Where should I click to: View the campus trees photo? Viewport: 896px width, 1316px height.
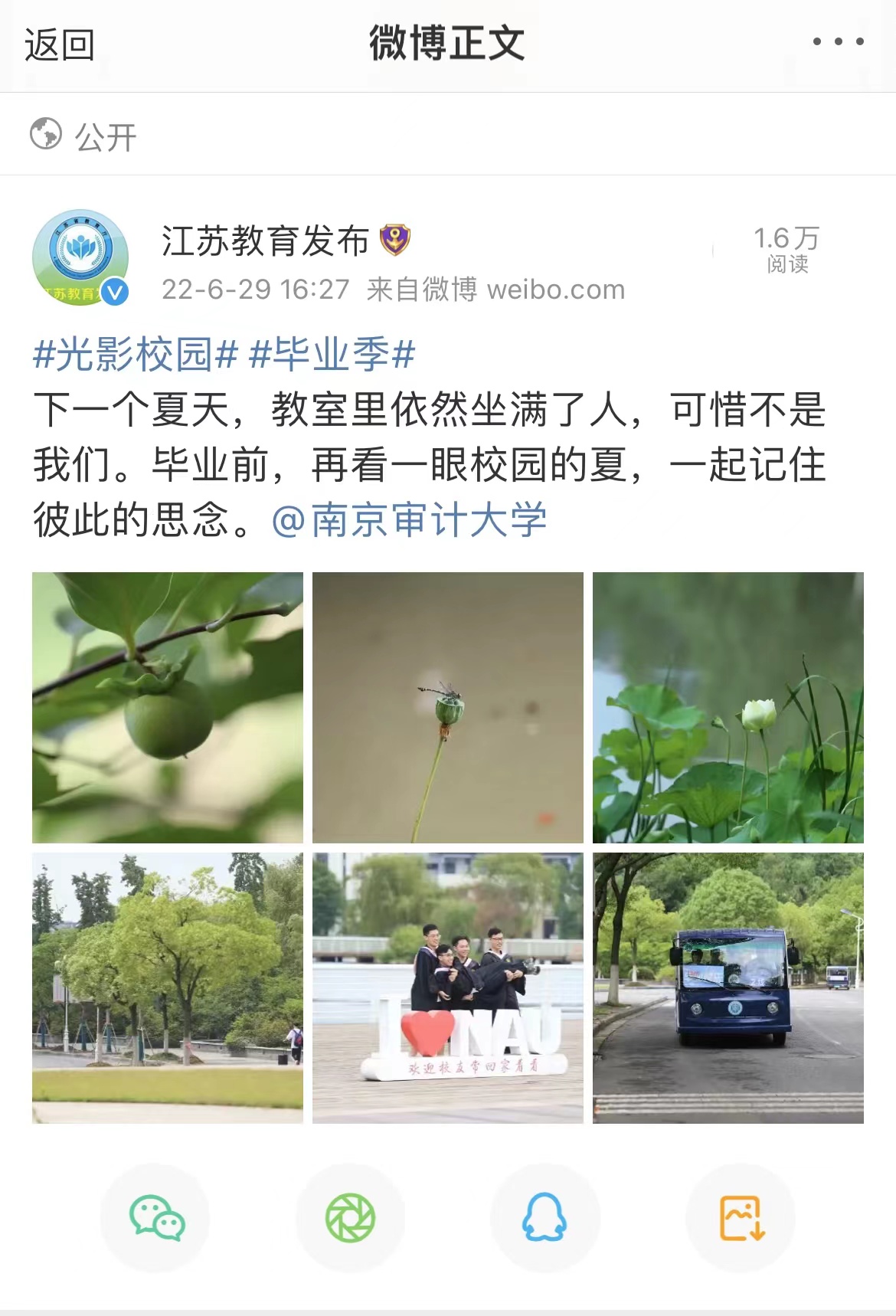coord(168,987)
